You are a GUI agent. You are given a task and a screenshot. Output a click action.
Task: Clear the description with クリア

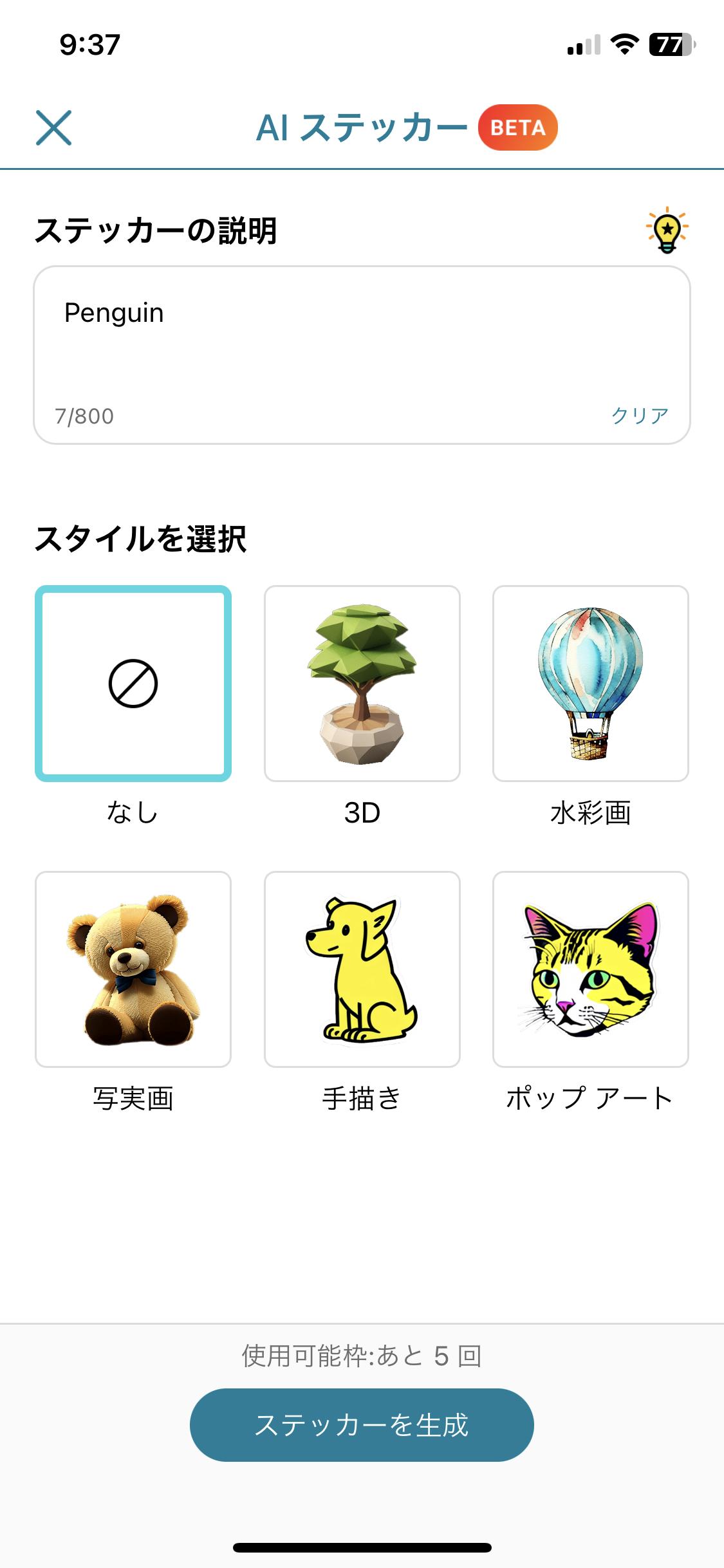640,416
